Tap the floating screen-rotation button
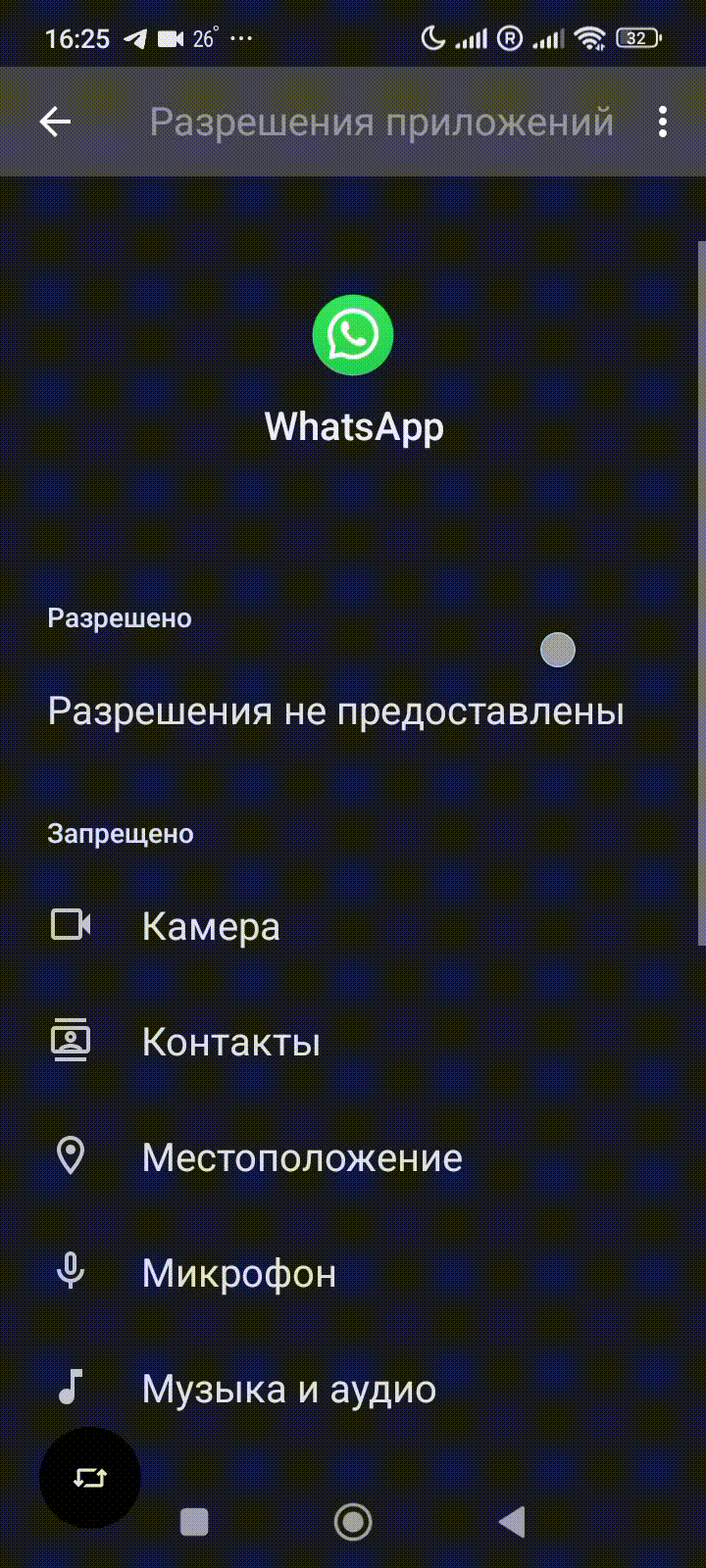 90,1478
